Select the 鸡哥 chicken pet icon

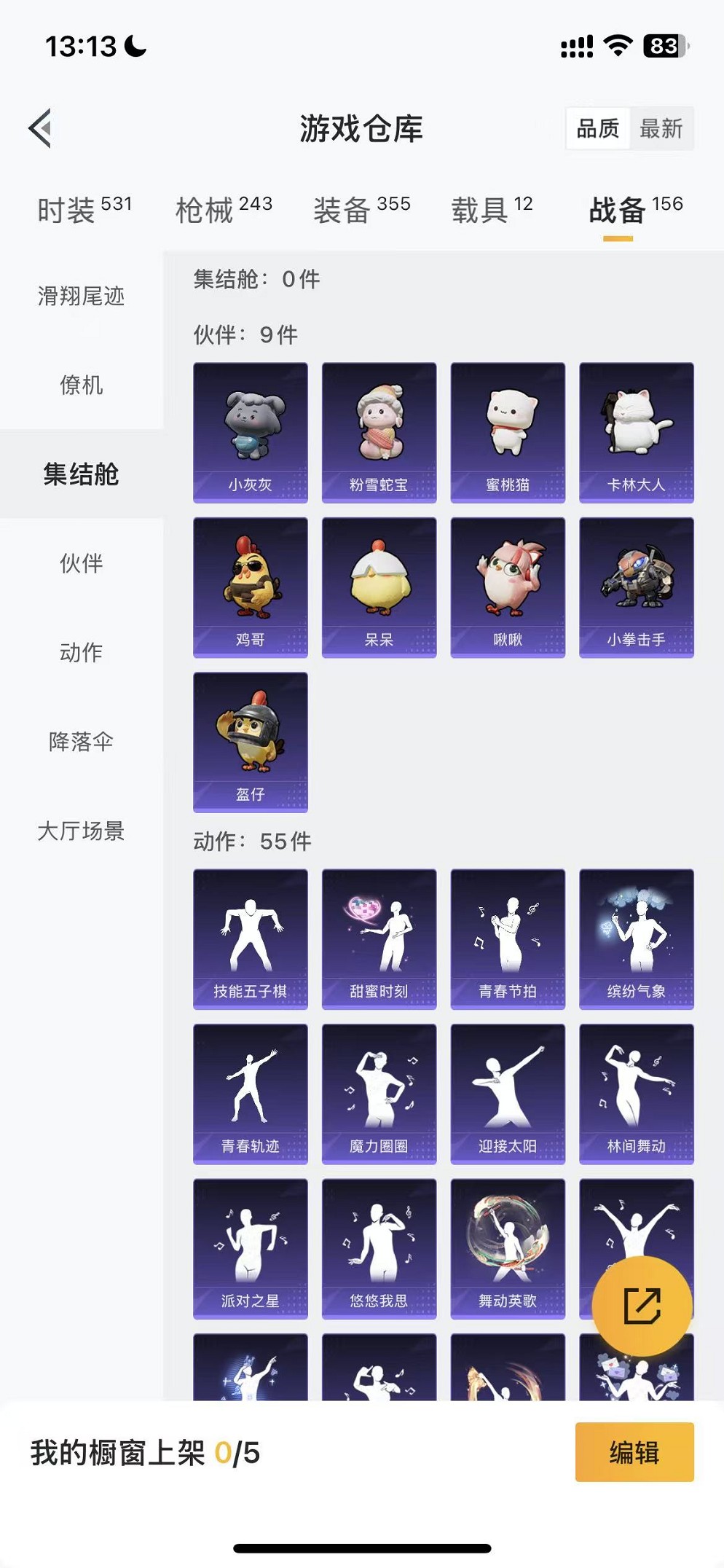250,587
